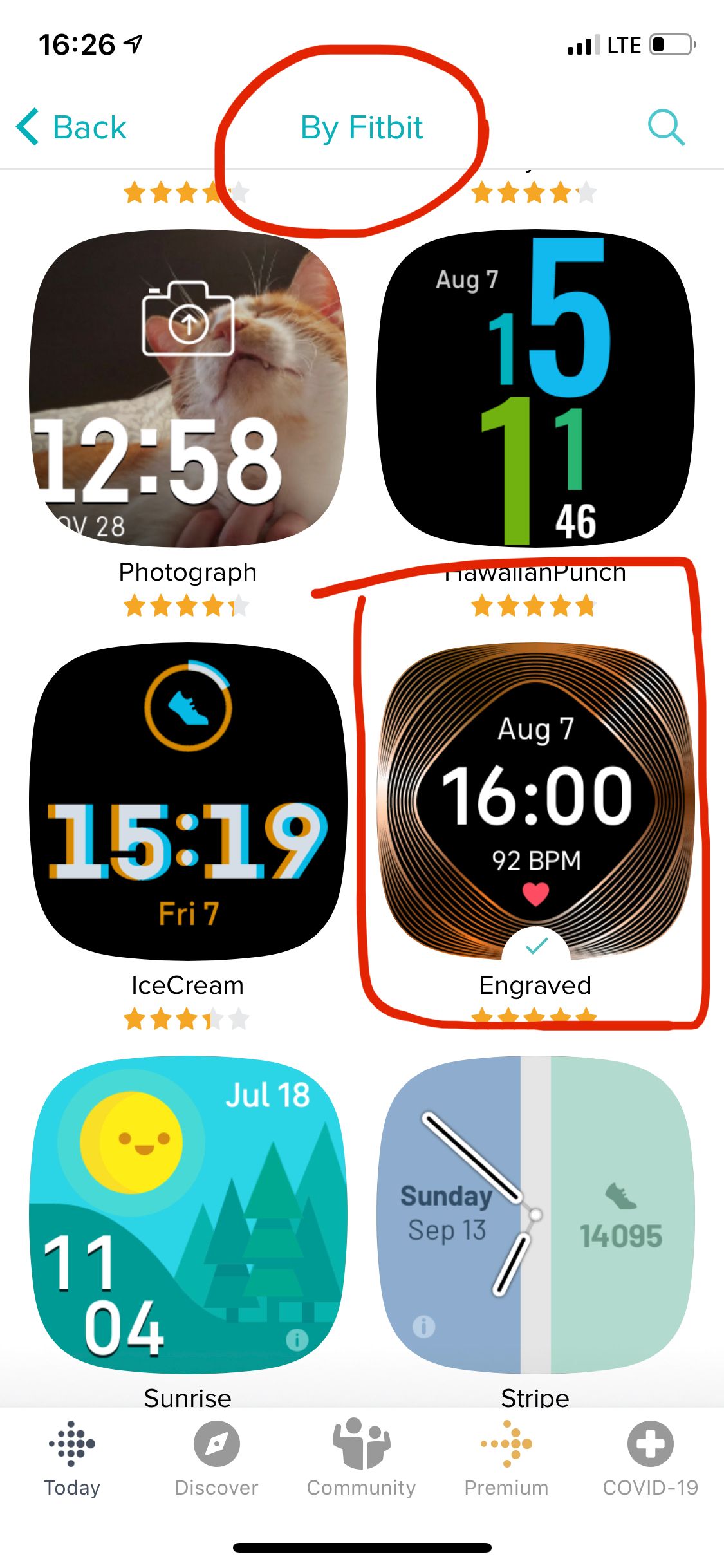Open the search magnifier icon
Image resolution: width=724 pixels, height=1568 pixels.
click(665, 127)
